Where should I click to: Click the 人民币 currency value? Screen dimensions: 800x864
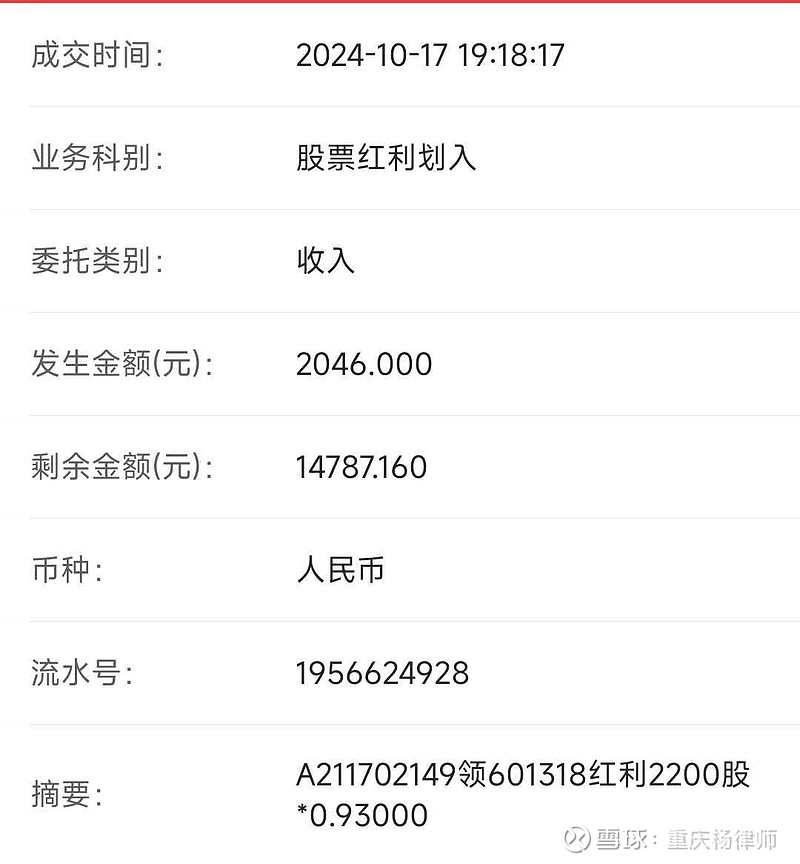(x=343, y=569)
